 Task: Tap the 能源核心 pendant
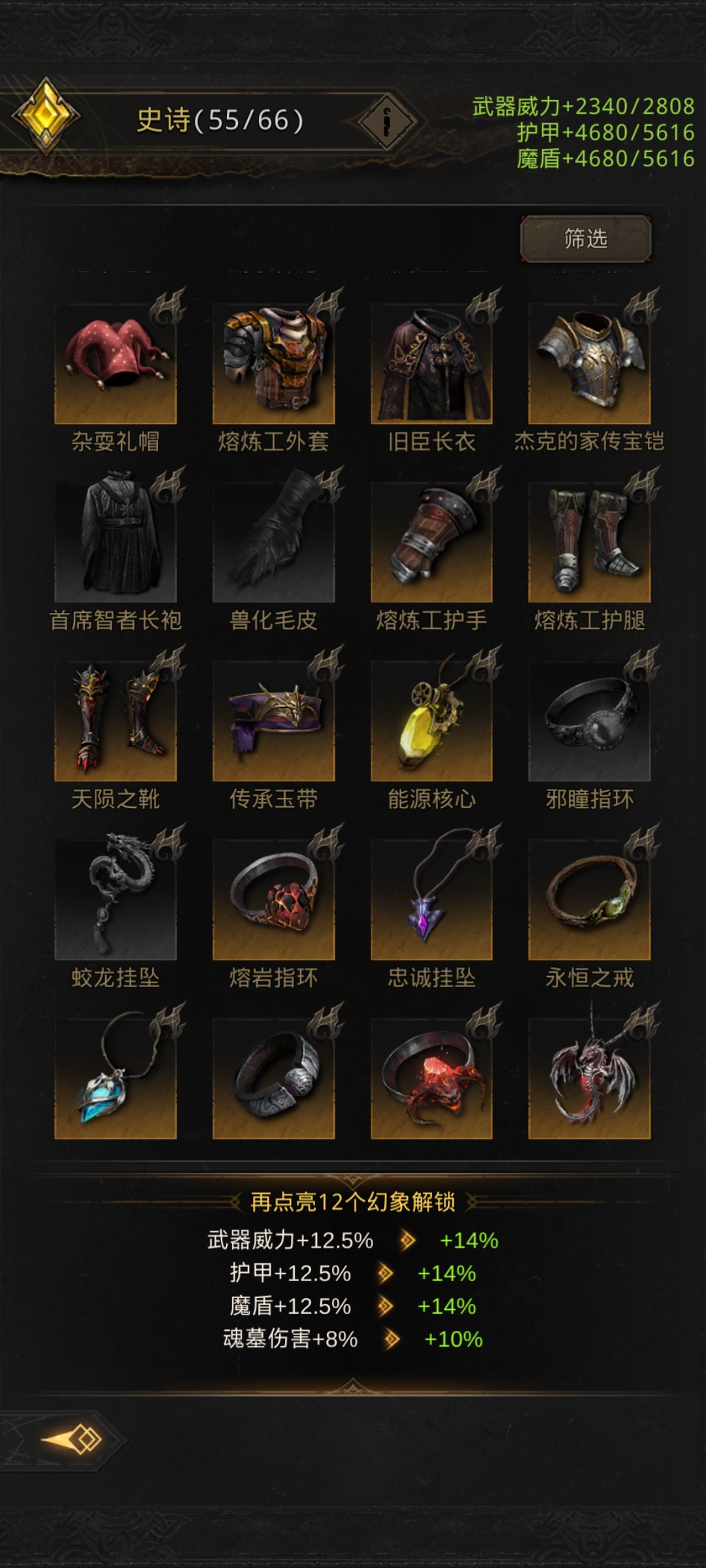point(431,721)
